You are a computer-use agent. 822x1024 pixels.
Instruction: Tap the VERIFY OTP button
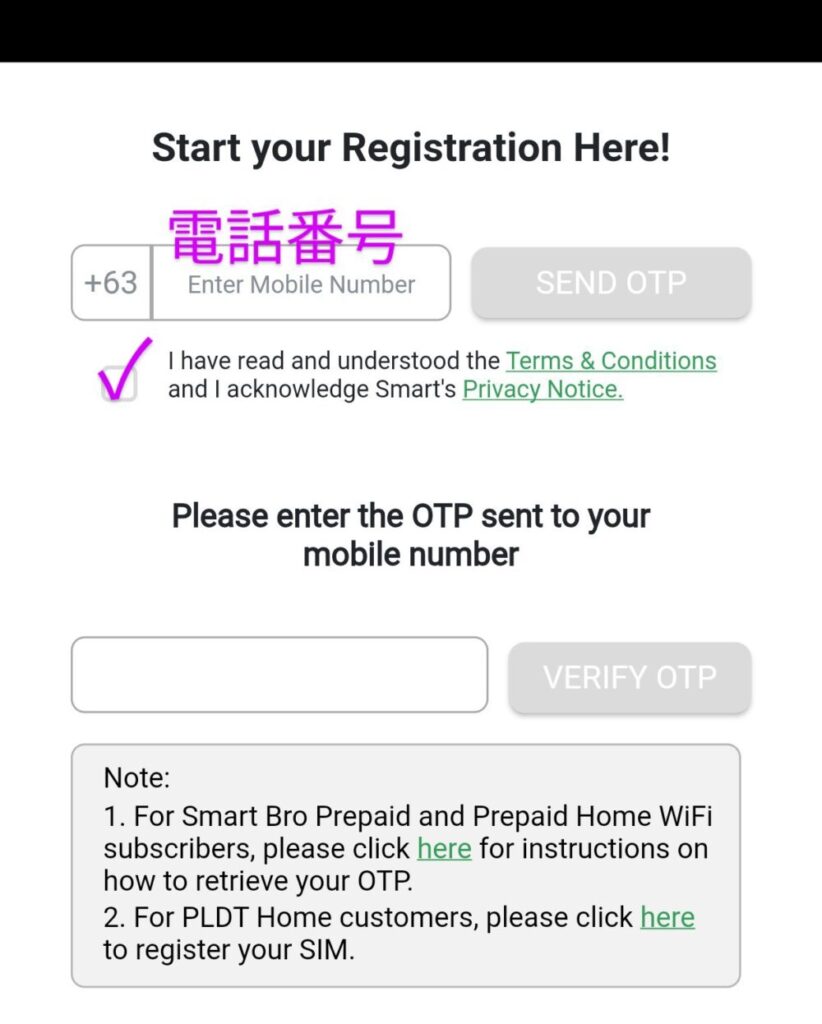pos(630,678)
